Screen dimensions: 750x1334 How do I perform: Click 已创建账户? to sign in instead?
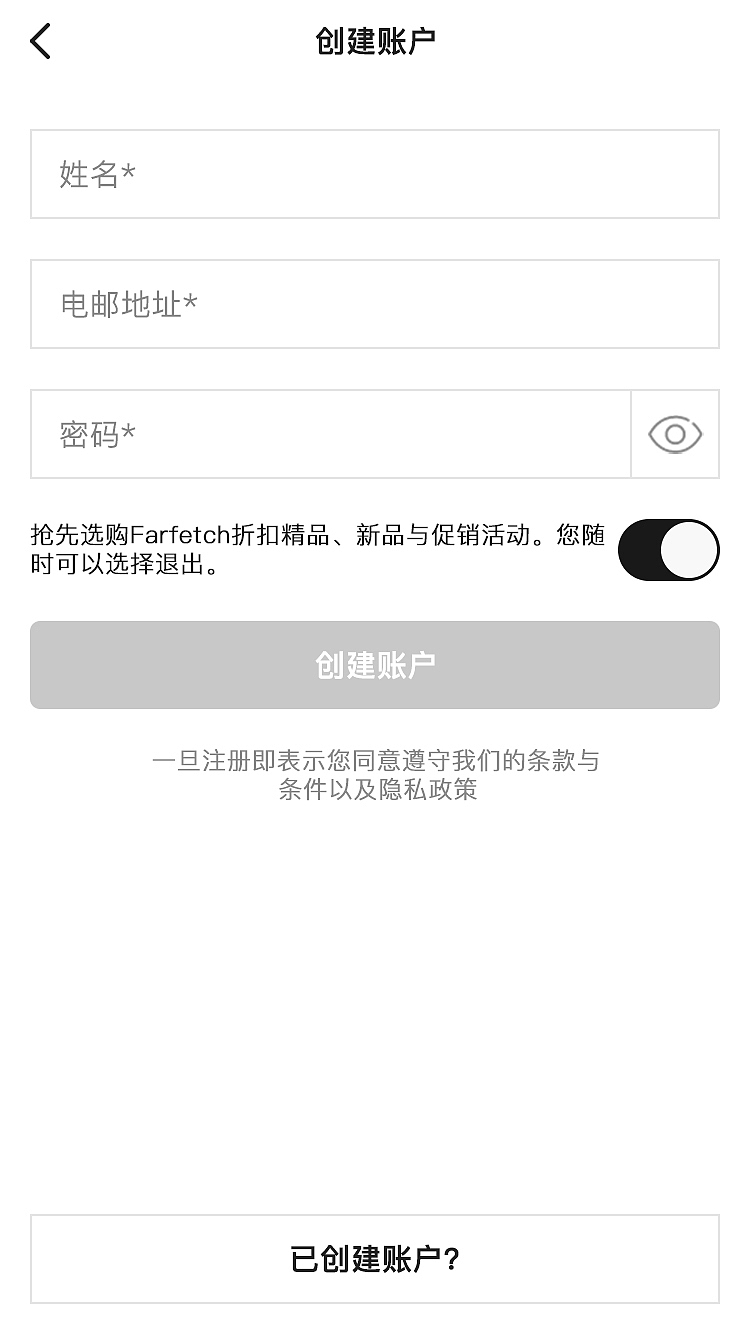coord(375,1259)
